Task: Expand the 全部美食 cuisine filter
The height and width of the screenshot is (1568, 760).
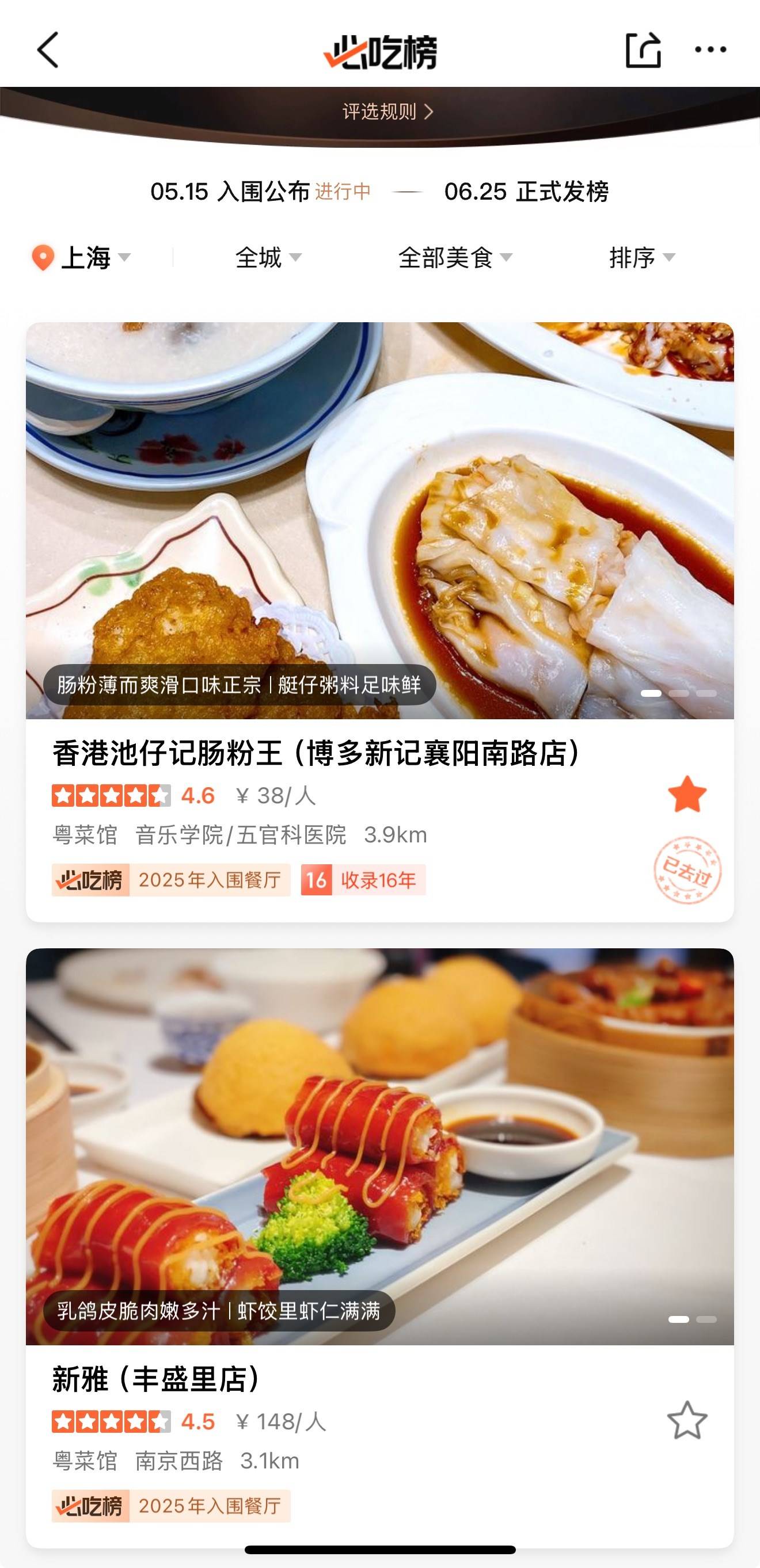Action: 454,257
